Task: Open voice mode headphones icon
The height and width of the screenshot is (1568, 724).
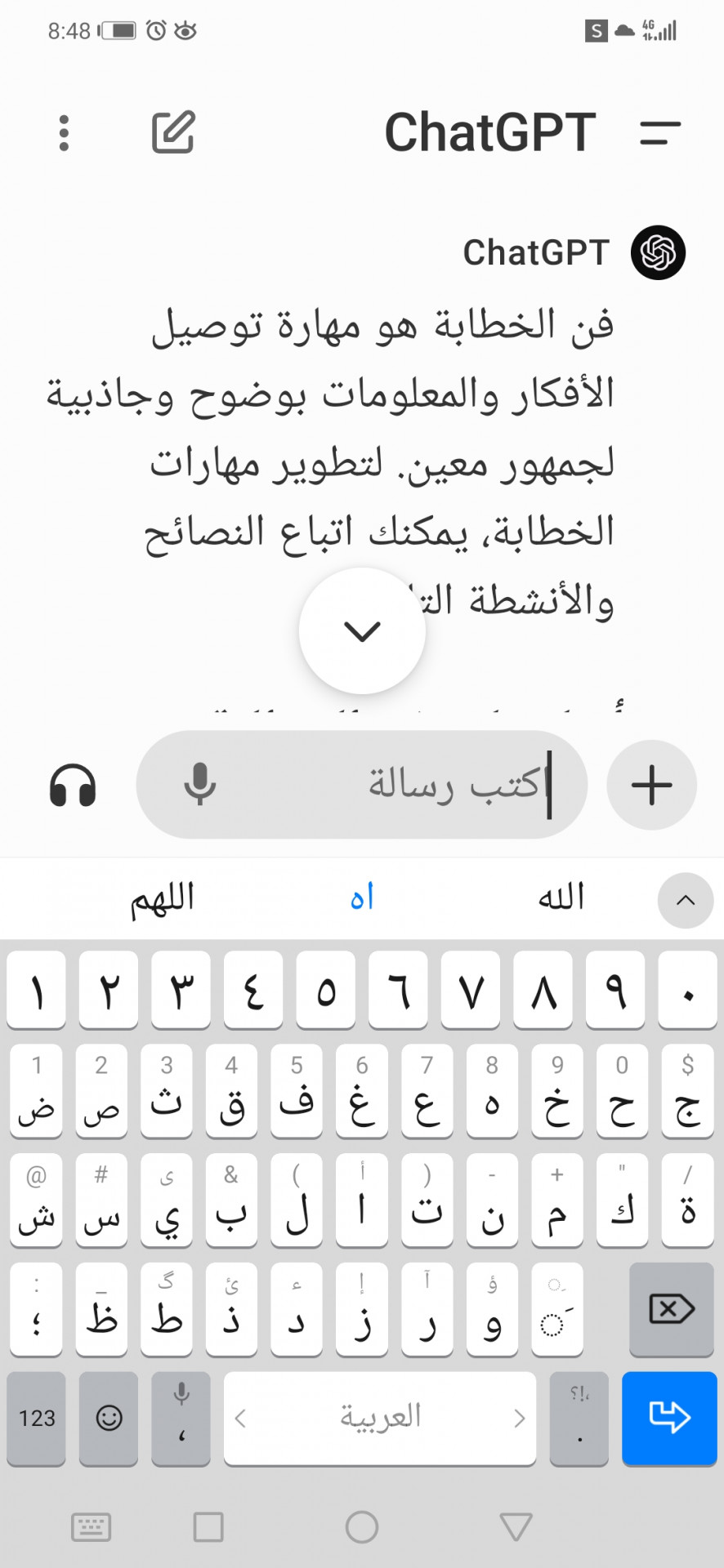Action: [73, 786]
